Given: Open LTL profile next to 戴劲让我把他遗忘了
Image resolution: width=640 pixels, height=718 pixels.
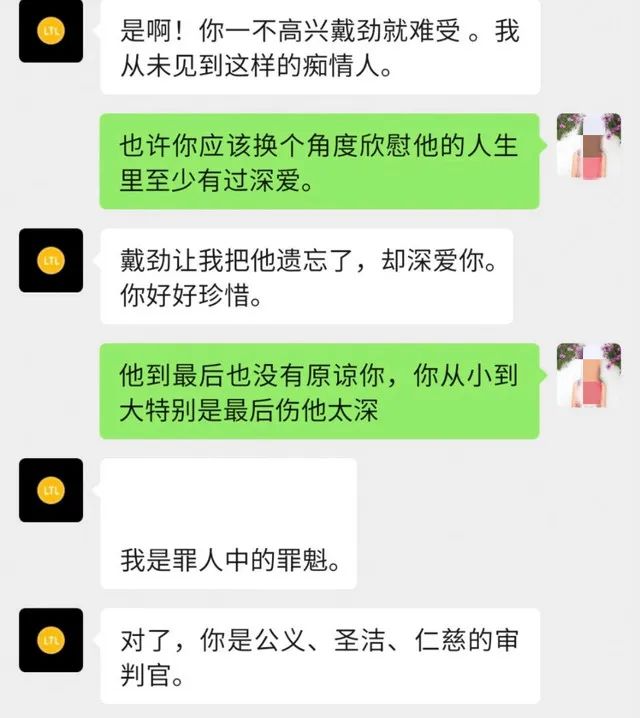Looking at the screenshot, I should [x=51, y=260].
